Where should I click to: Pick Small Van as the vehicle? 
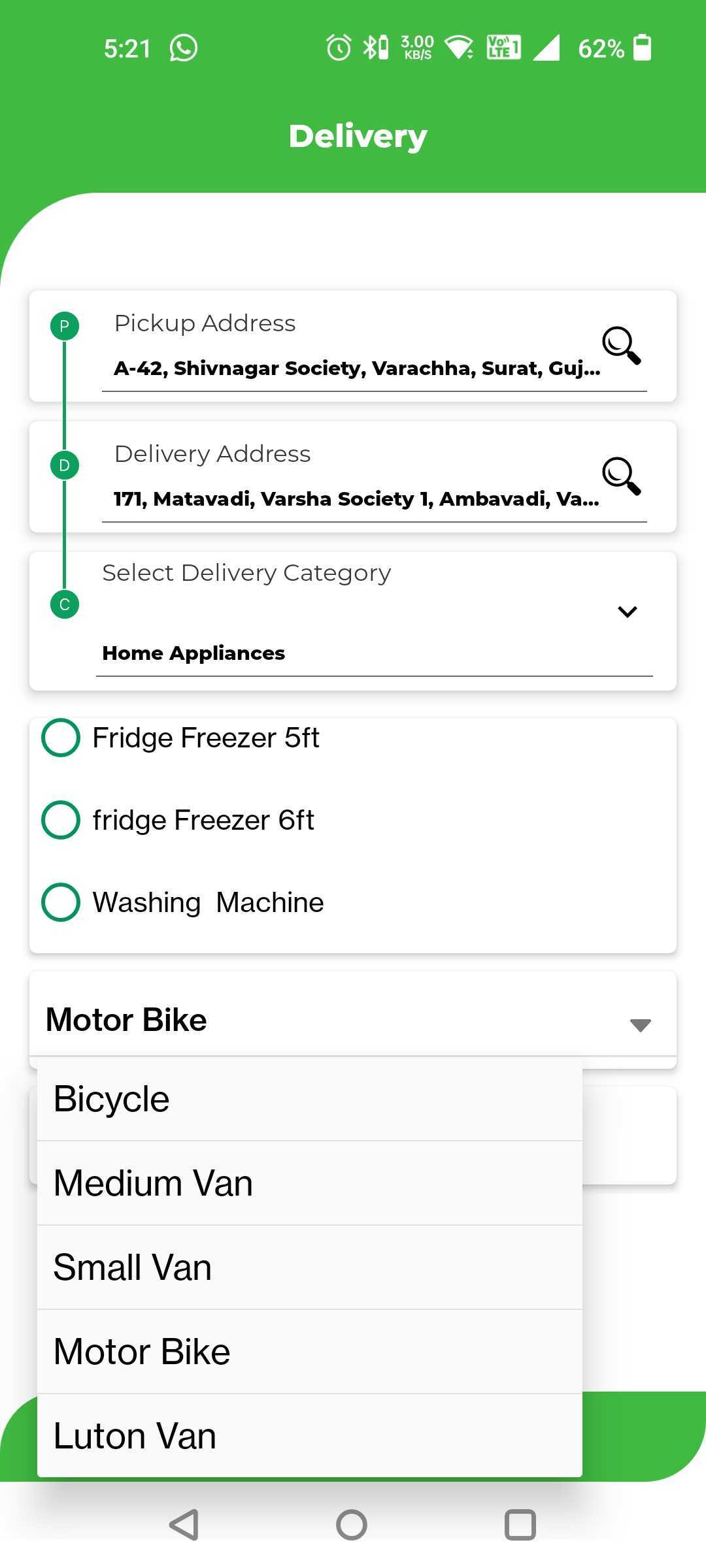(310, 1267)
